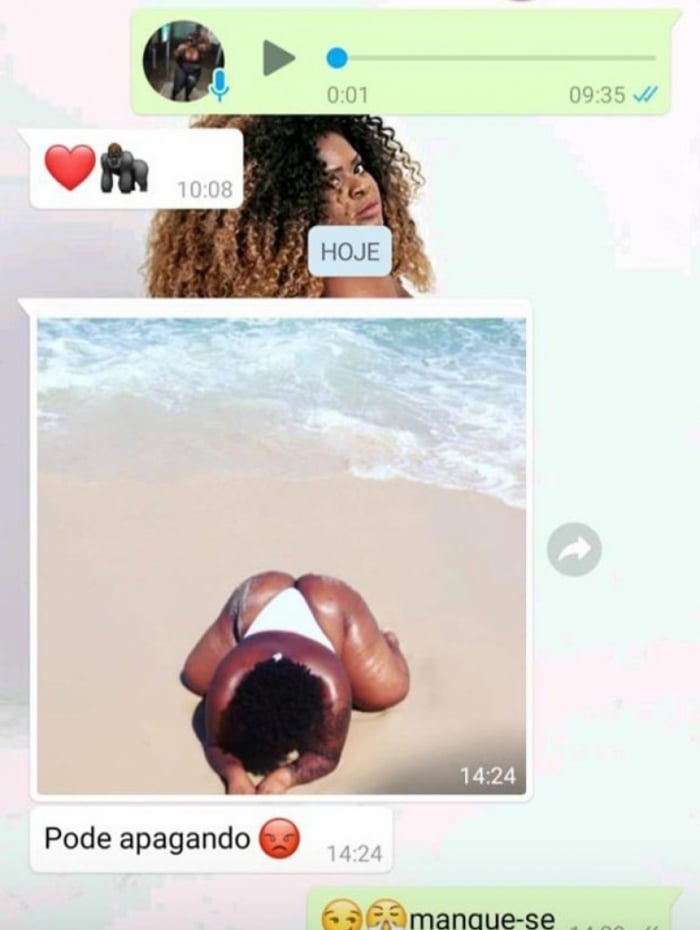The width and height of the screenshot is (700, 930).
Task: Forward the beach photo message
Action: tap(574, 549)
